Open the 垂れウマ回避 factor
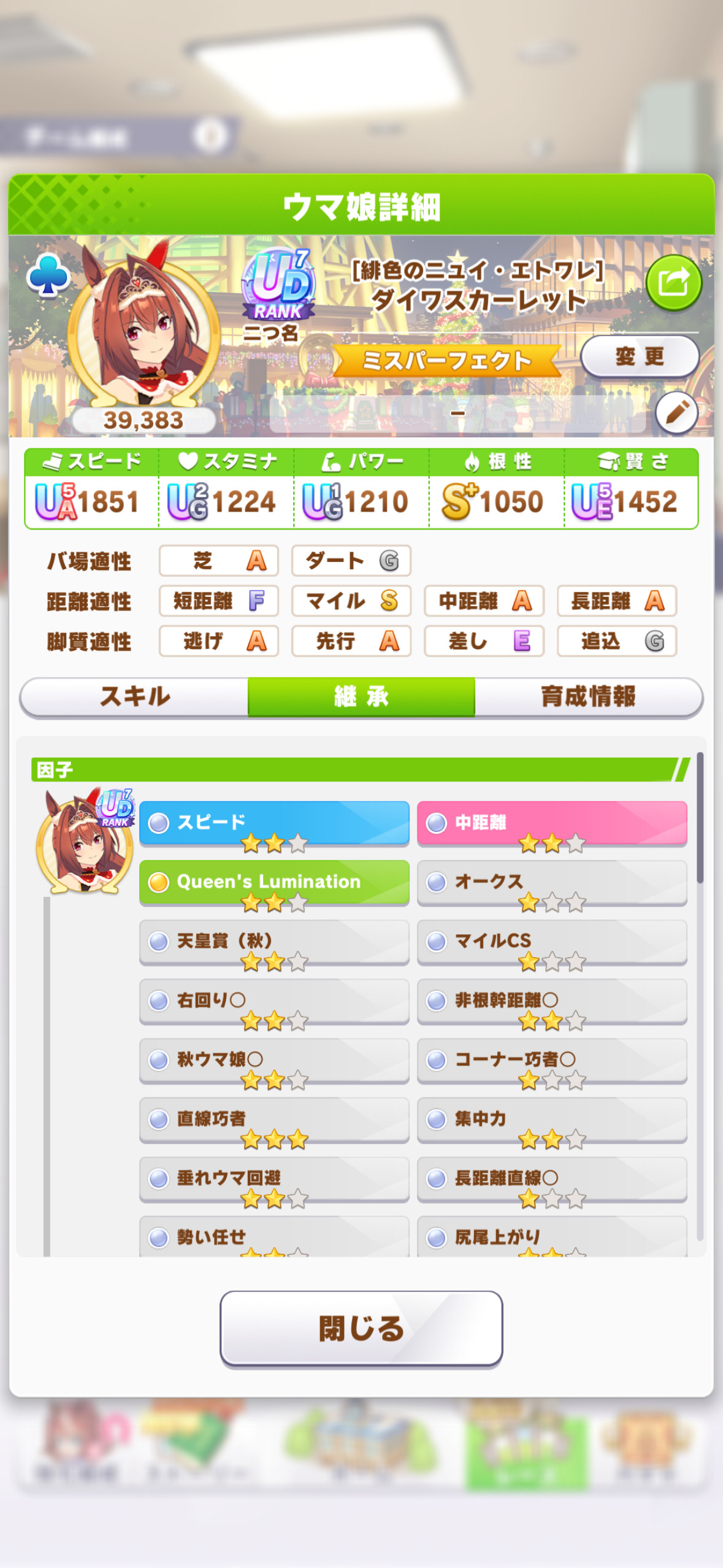This screenshot has height=1568, width=723. point(274,1178)
